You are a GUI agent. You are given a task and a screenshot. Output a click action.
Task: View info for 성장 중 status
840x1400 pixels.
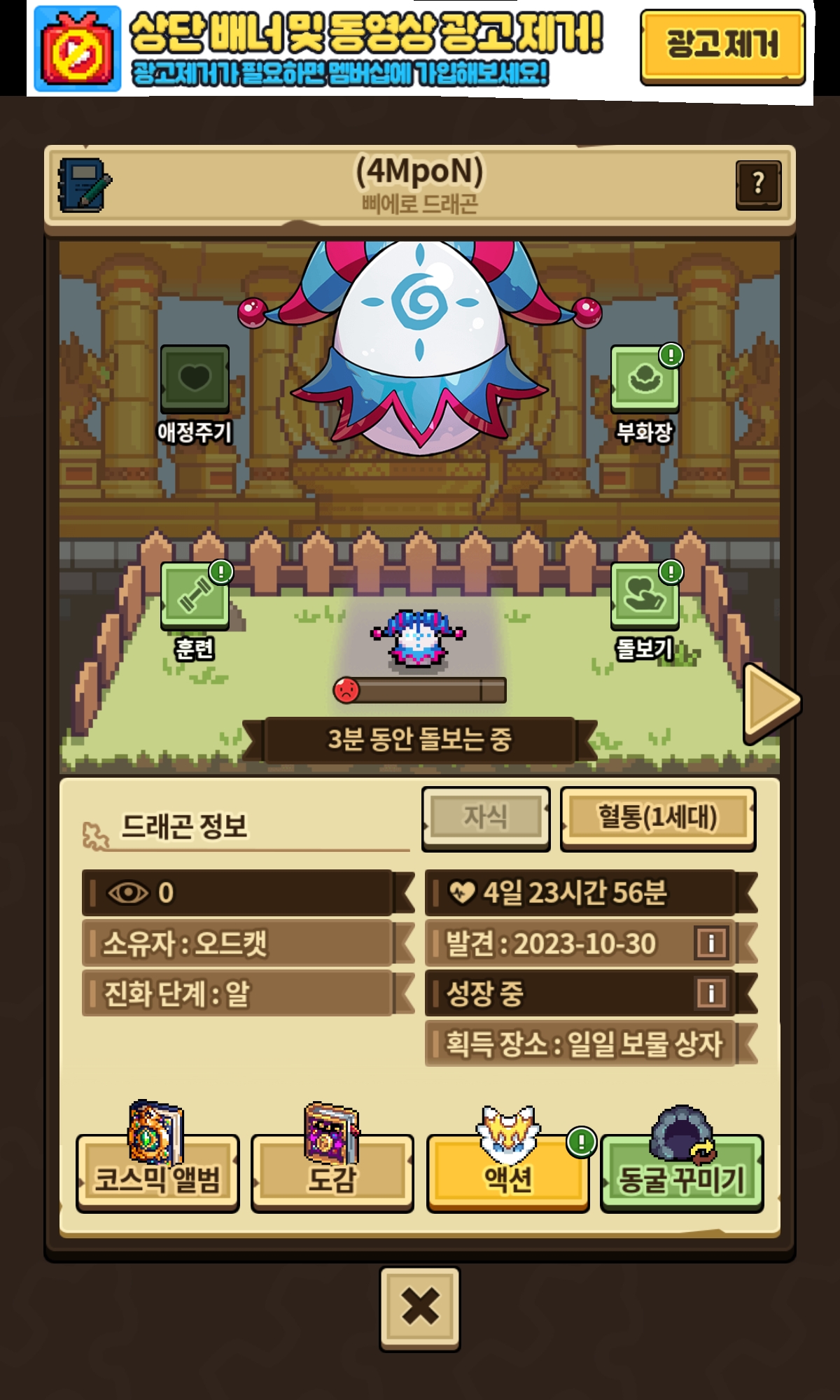coord(711,993)
